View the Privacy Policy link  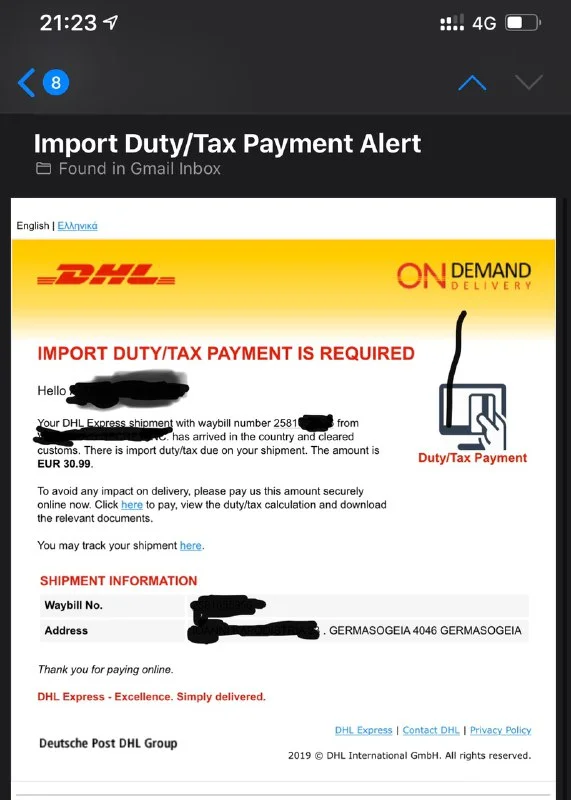tap(500, 730)
